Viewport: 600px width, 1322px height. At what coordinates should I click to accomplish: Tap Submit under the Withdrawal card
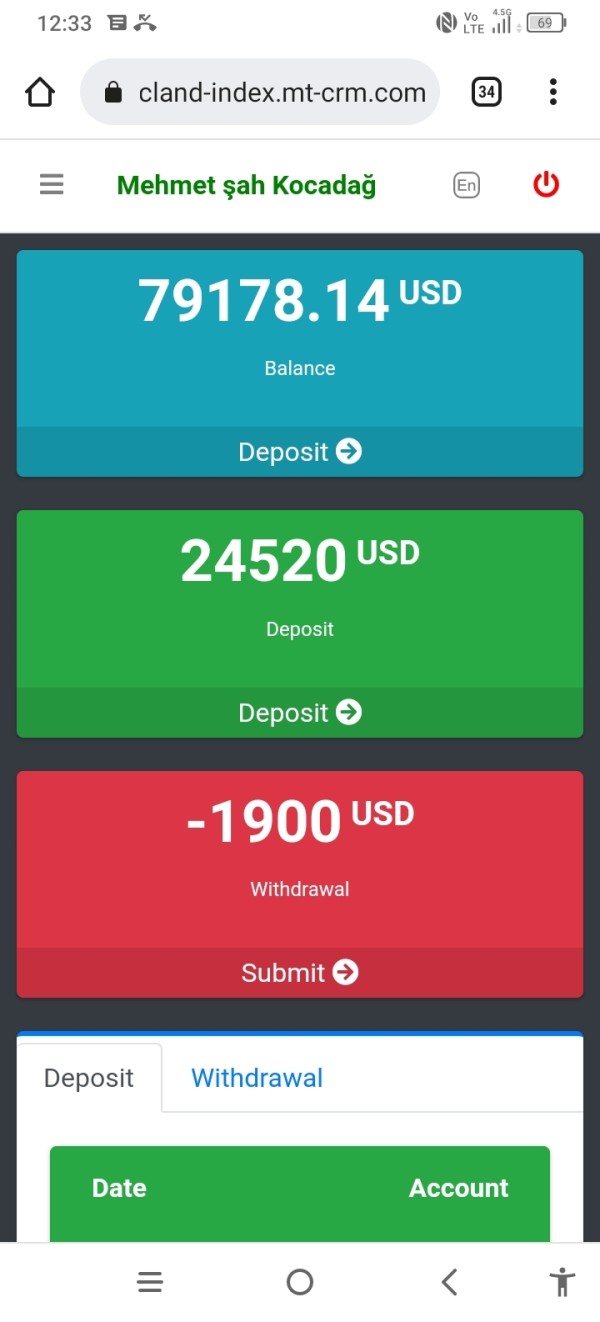tap(300, 973)
